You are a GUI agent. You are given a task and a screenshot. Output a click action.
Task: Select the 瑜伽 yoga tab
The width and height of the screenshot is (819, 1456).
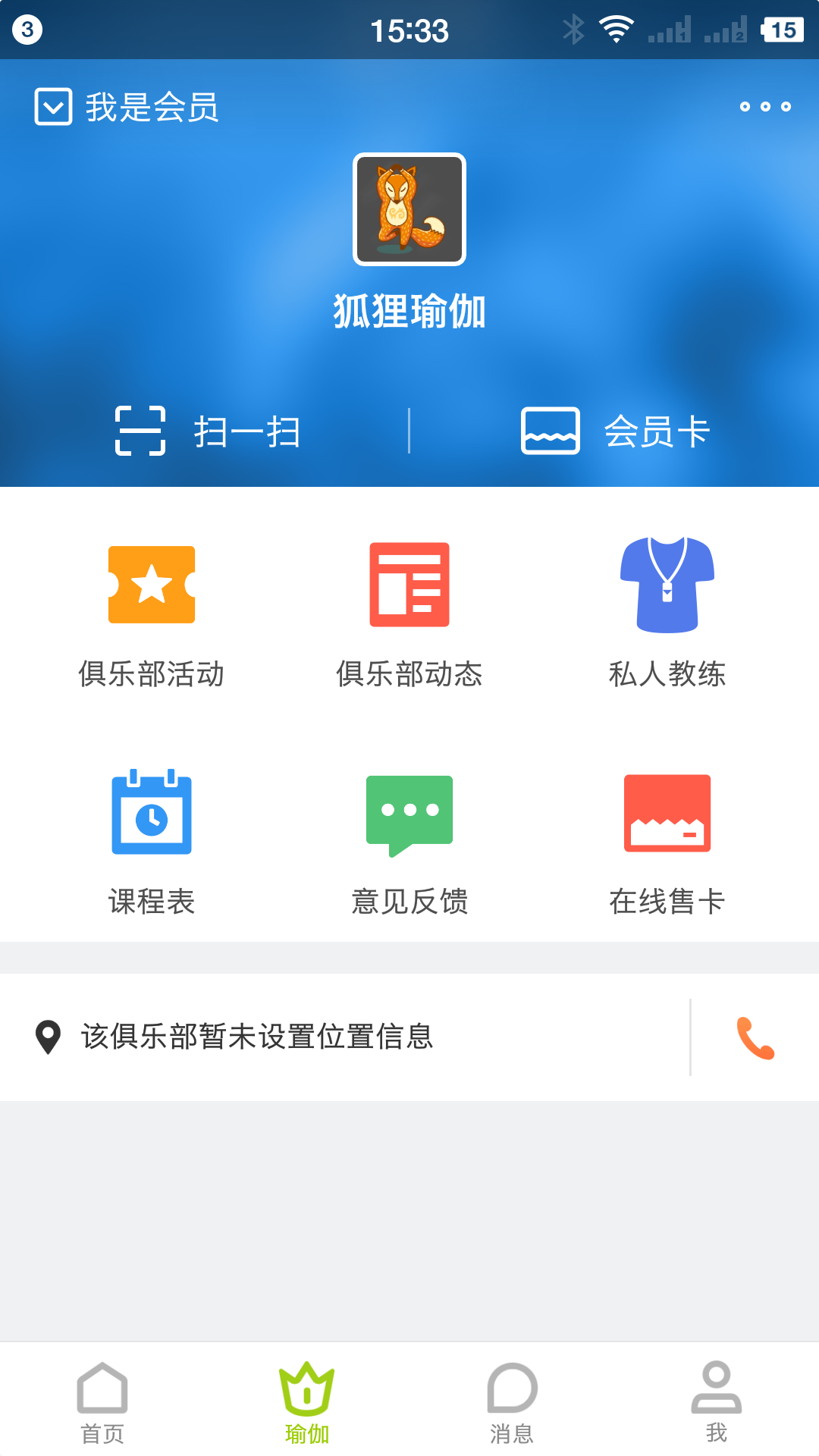tap(307, 1403)
